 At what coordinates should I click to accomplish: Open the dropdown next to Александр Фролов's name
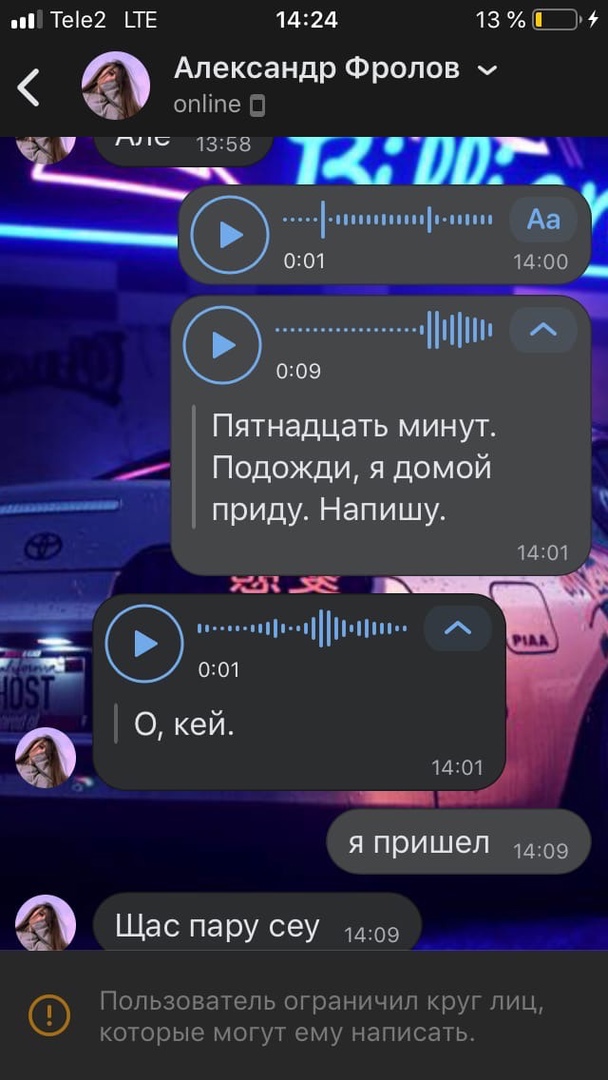[487, 70]
